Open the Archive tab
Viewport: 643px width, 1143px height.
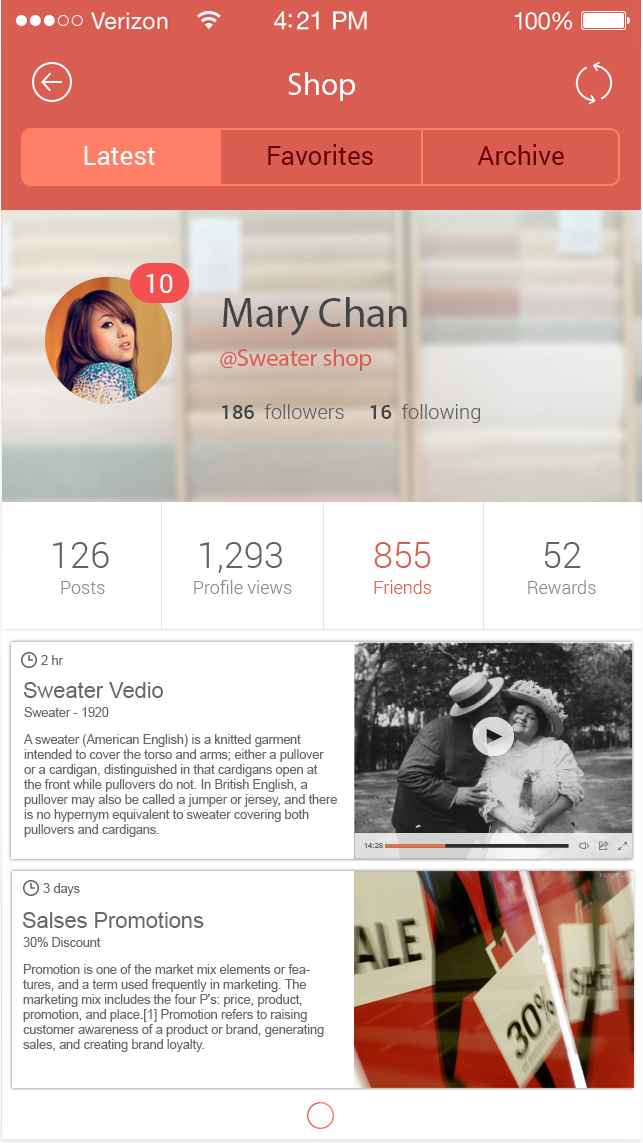tap(520, 157)
